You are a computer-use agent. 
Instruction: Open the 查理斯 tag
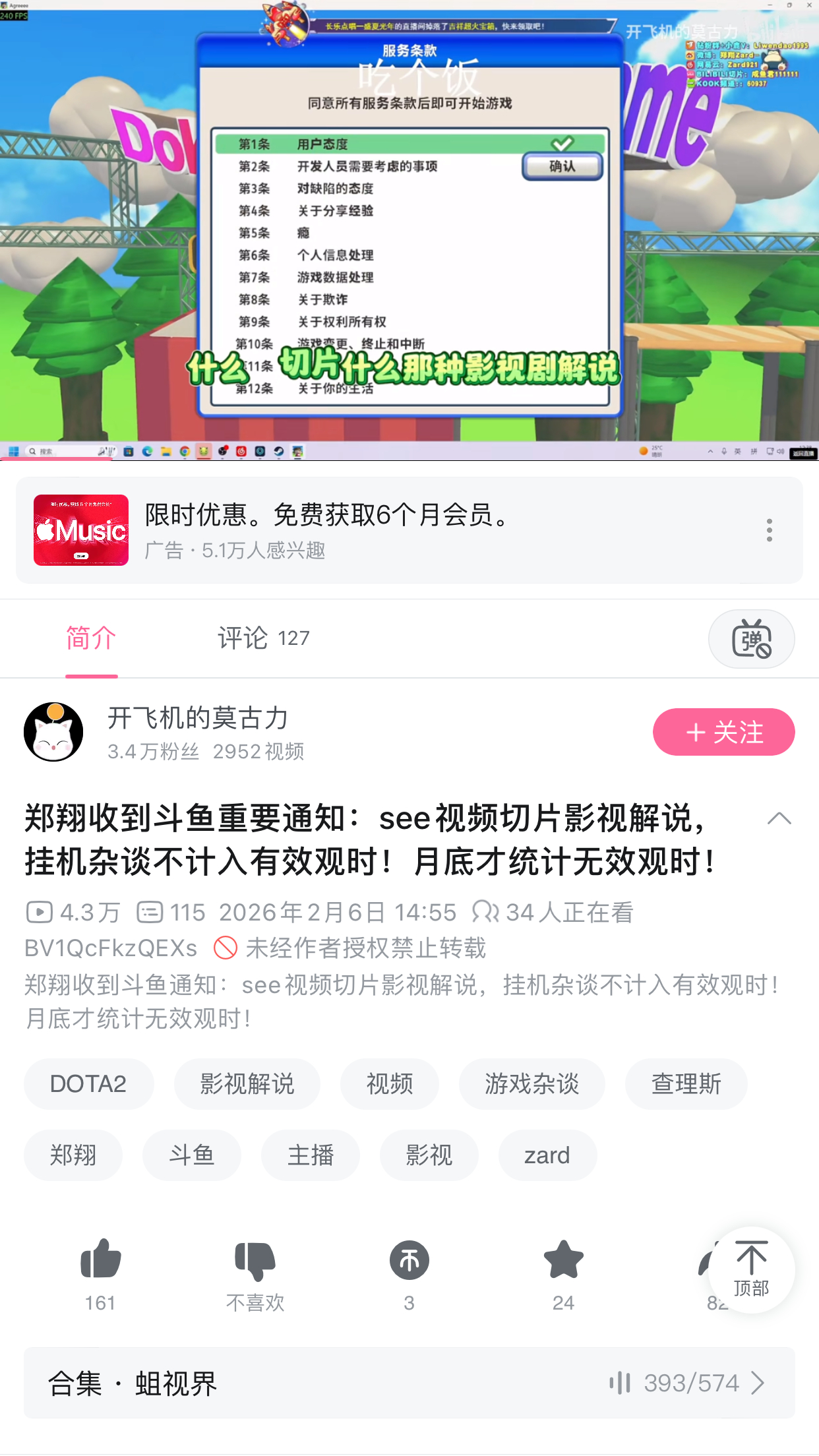[686, 1084]
